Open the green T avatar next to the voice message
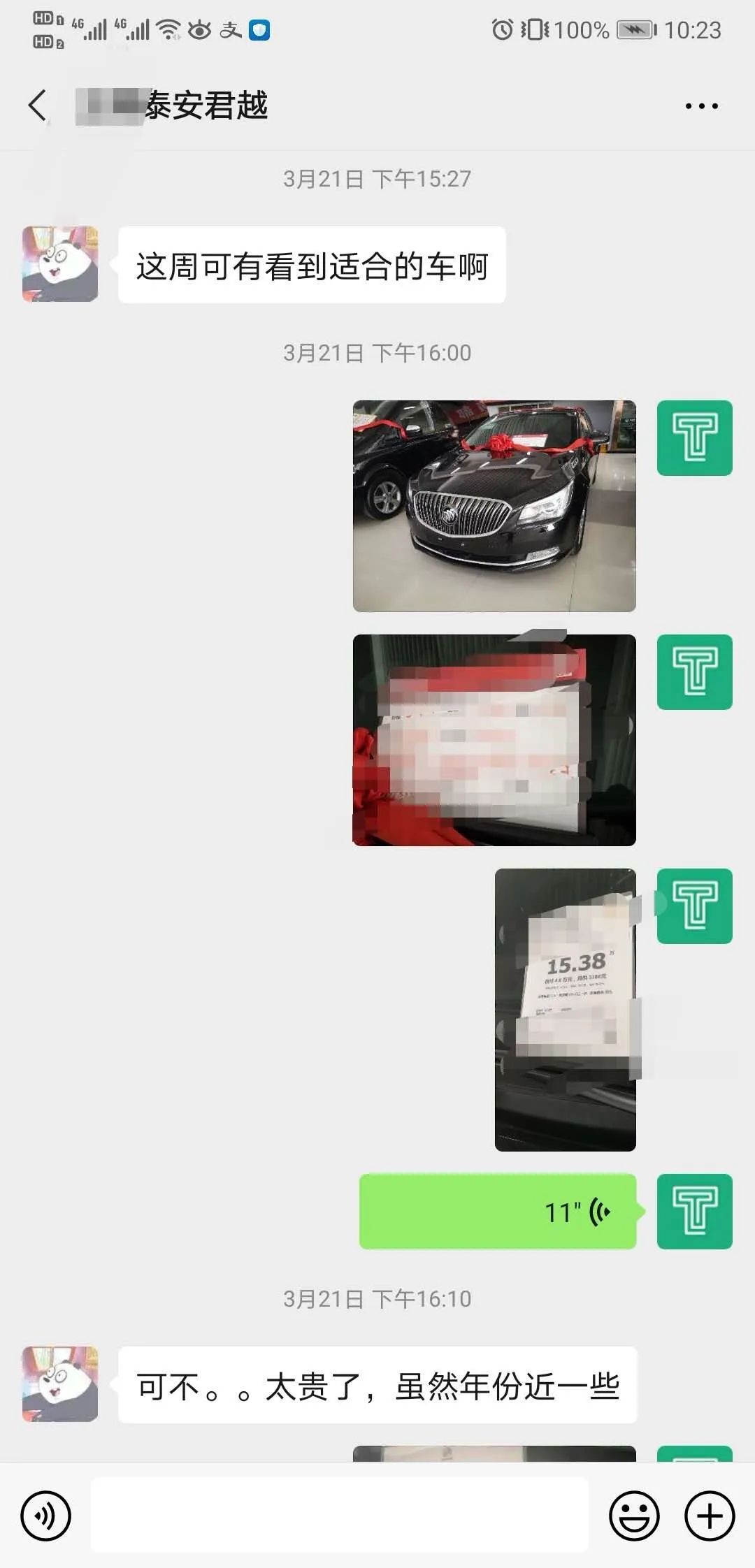This screenshot has height=1568, width=755. click(x=694, y=1211)
